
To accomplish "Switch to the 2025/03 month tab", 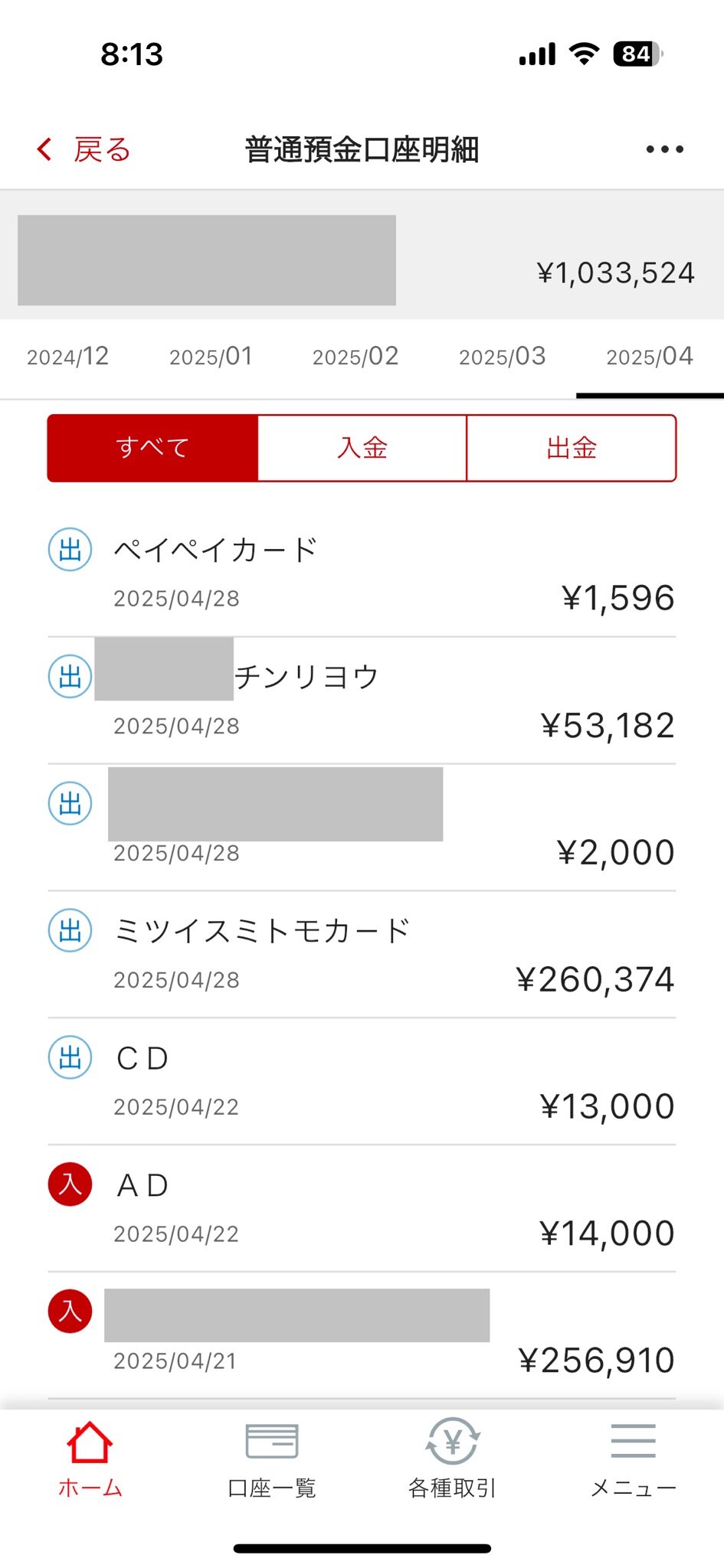I will pos(502,357).
